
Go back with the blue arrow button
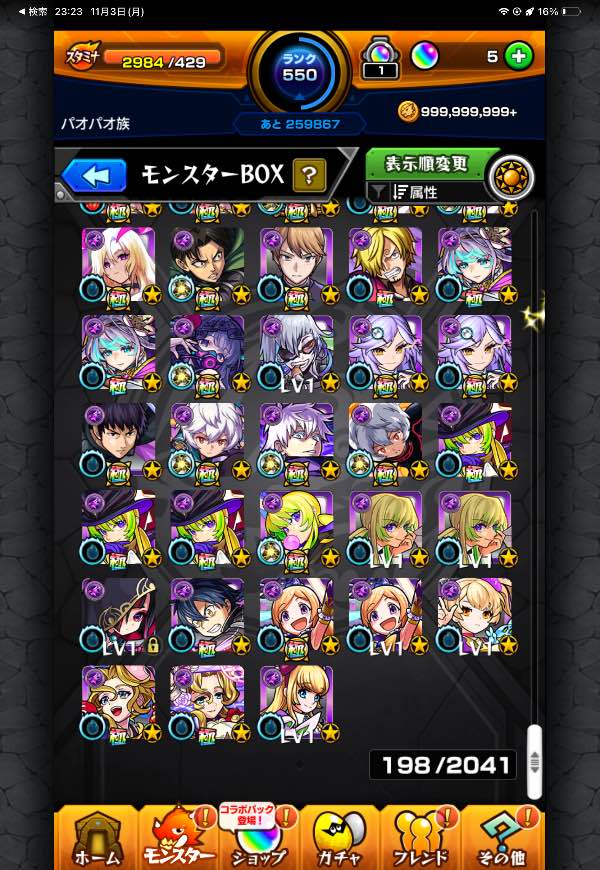(x=93, y=176)
